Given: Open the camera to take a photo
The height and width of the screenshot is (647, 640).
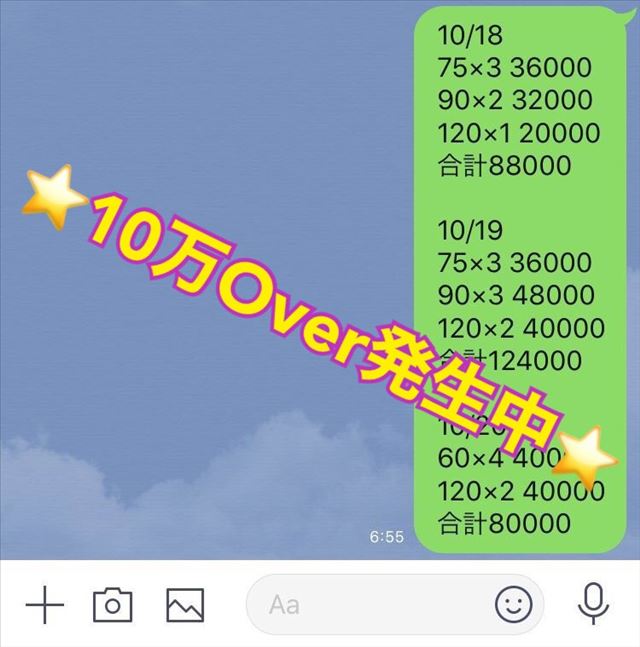Looking at the screenshot, I should tap(113, 604).
